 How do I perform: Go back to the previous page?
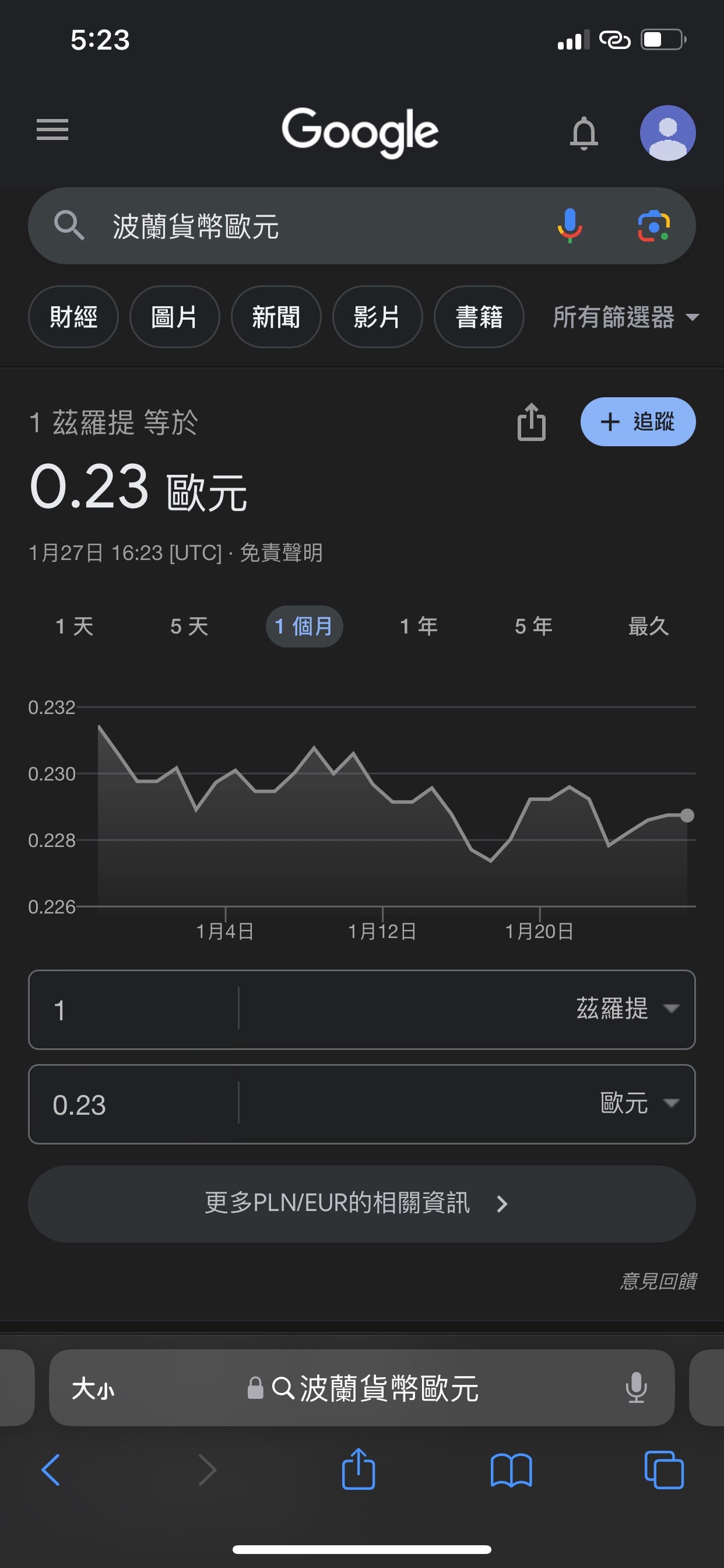pyautogui.click(x=51, y=1470)
